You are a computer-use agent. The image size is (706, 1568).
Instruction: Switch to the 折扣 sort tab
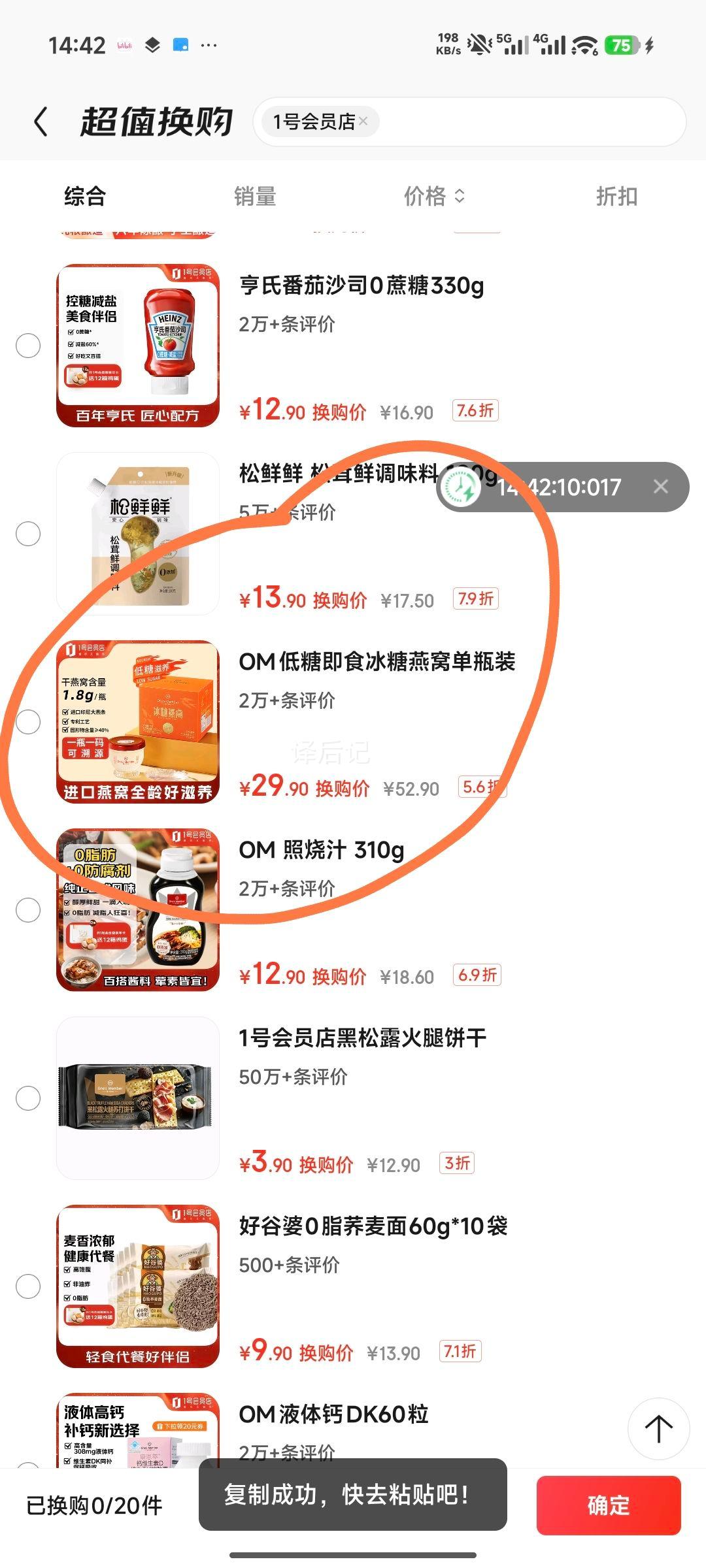(617, 197)
